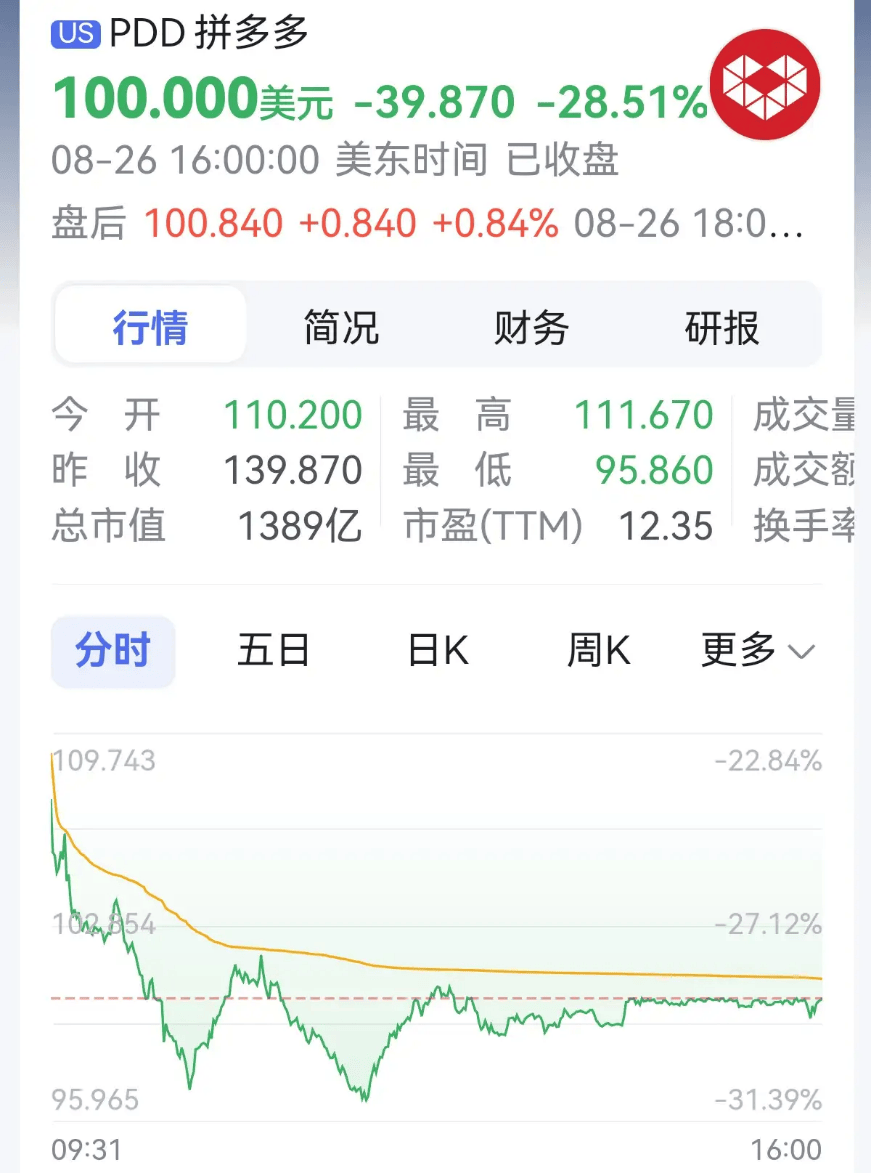Toggle to after-hours 盘后 quote display
This screenshot has width=871, height=1173.
90,223
